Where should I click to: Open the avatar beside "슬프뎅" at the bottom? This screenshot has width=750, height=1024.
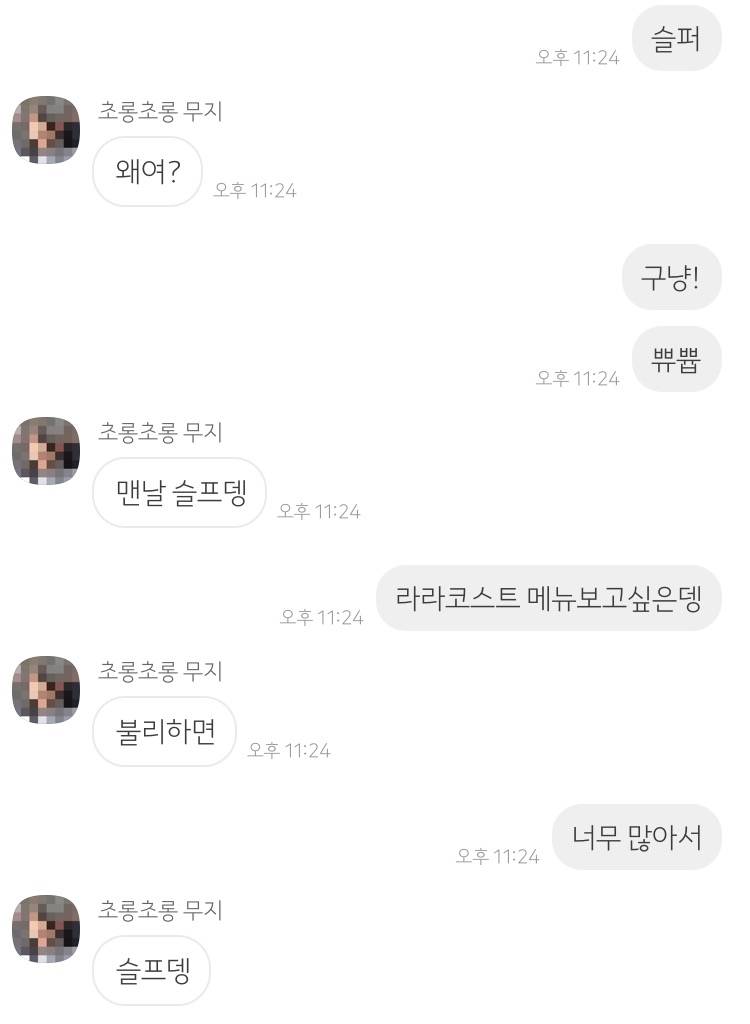(x=46, y=930)
